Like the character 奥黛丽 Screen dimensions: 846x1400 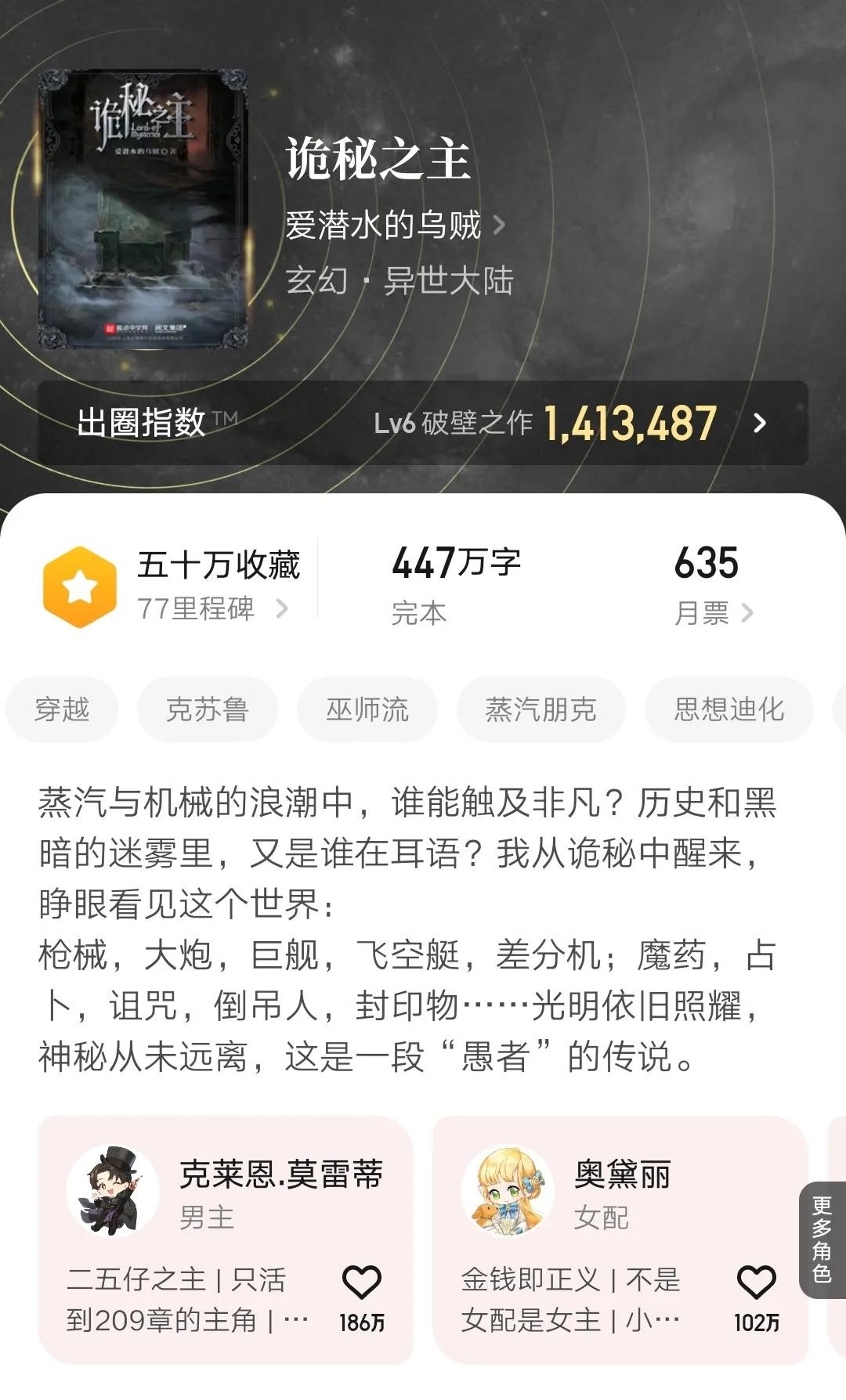pyautogui.click(x=756, y=1284)
